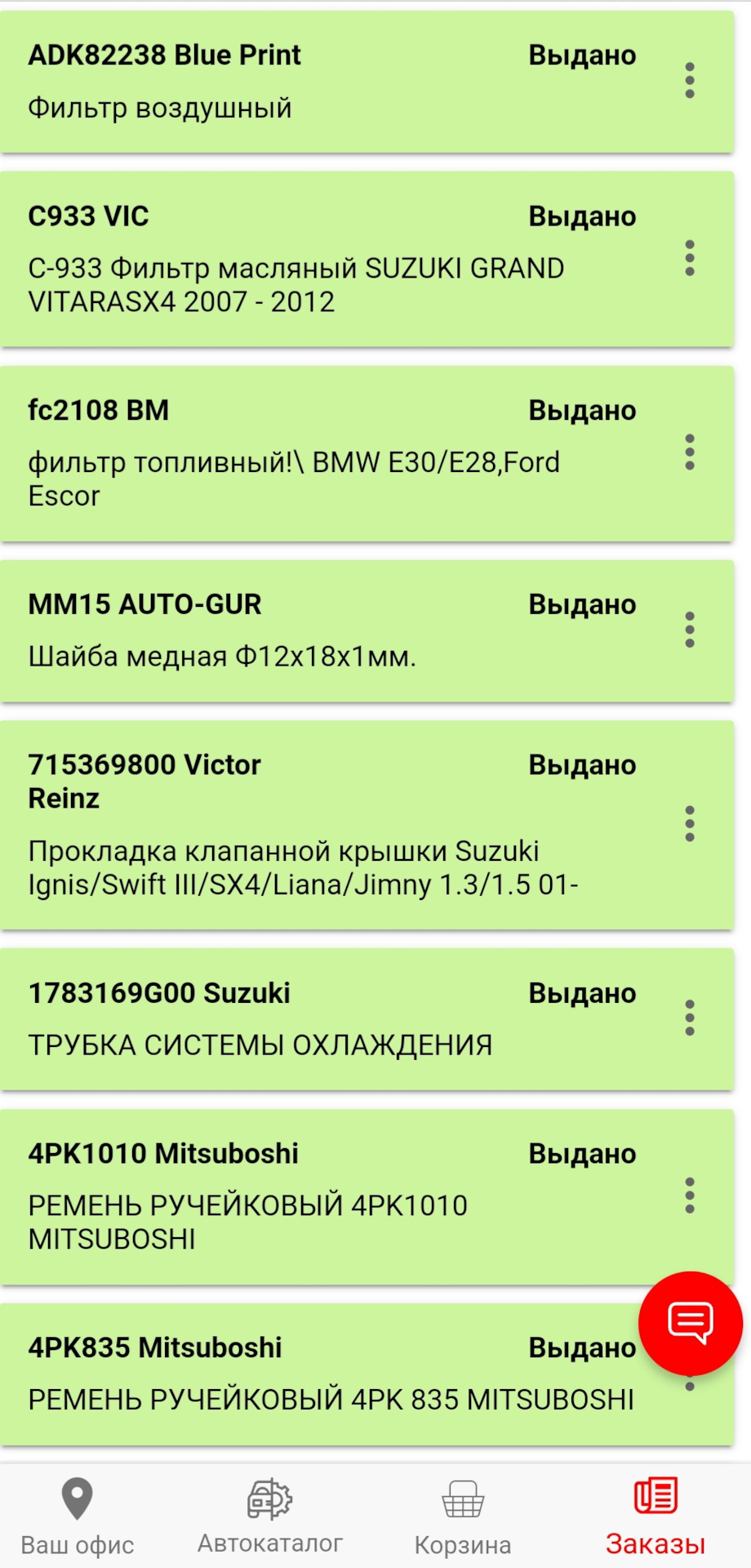Open options menu for 715369800 Victor Reinz
Screen dimensions: 751x1568
click(x=690, y=824)
